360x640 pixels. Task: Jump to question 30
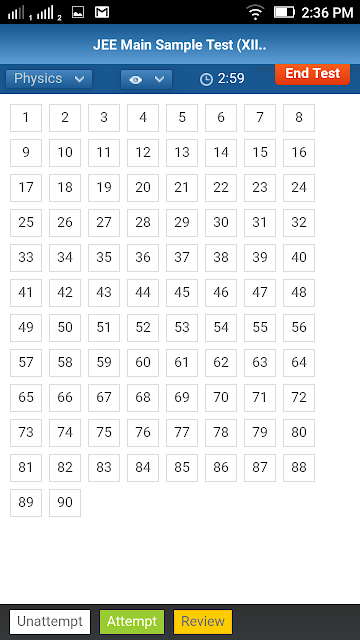[x=221, y=223]
